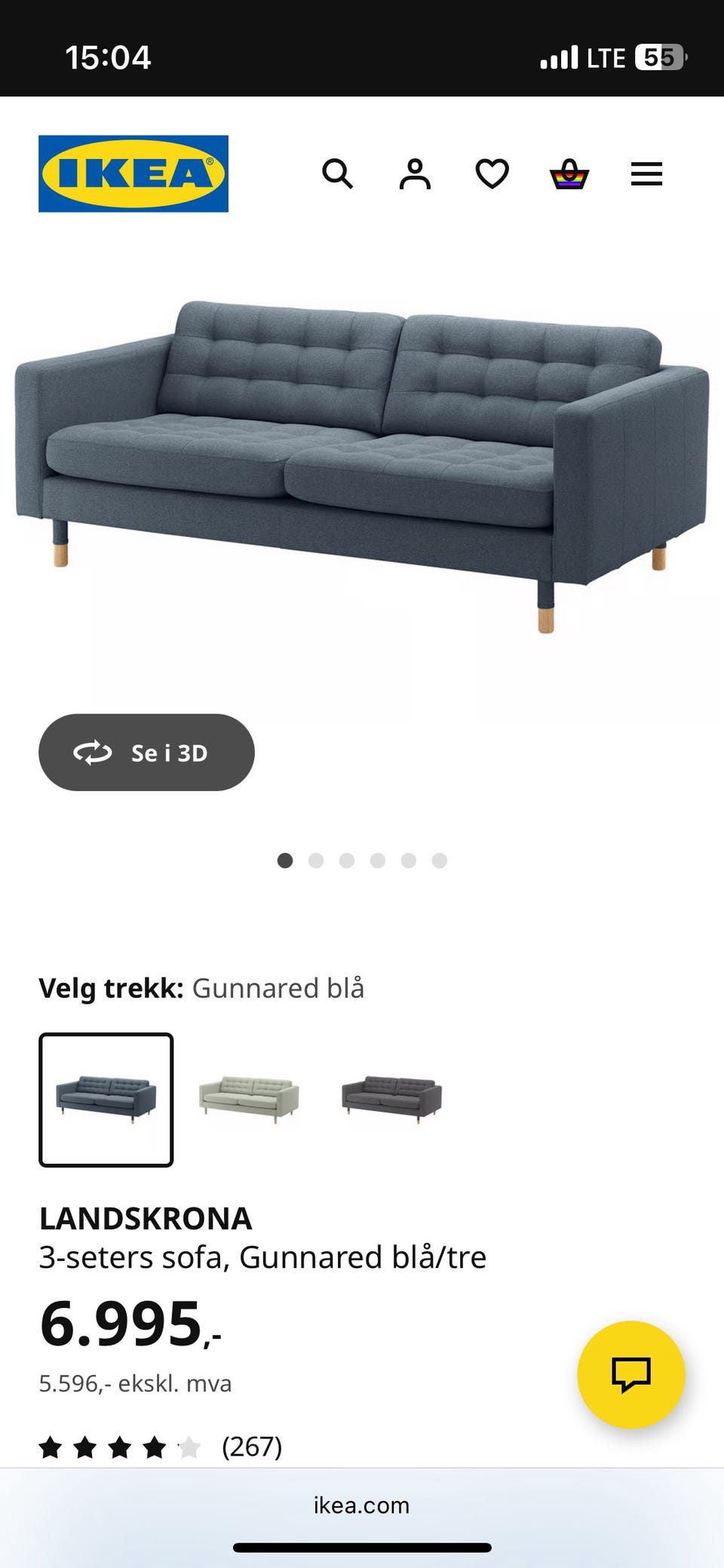Tap the ikea.com address bar
Image resolution: width=724 pixels, height=1568 pixels.
click(x=361, y=1505)
